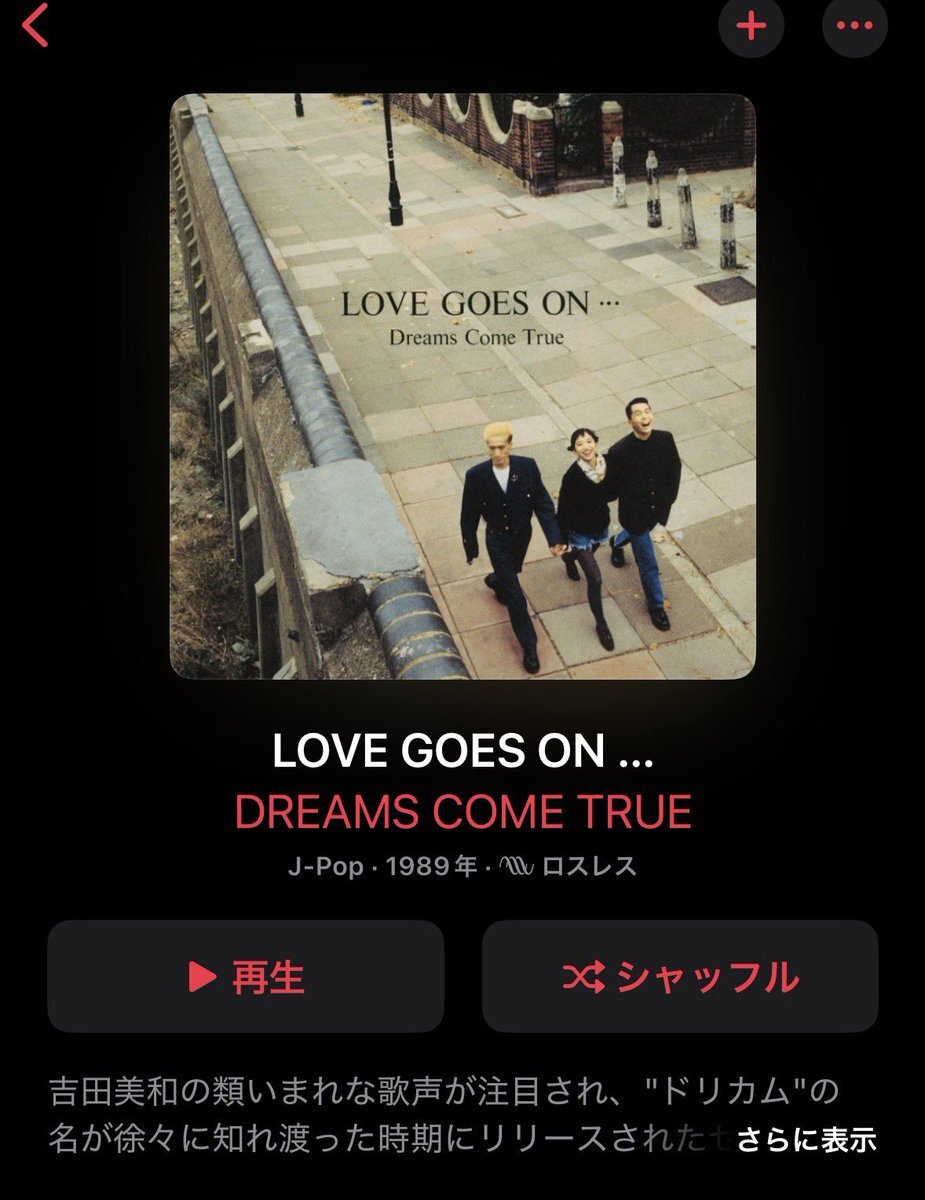
Task: Shuffle the album with シャッフル
Action: pyautogui.click(x=680, y=976)
